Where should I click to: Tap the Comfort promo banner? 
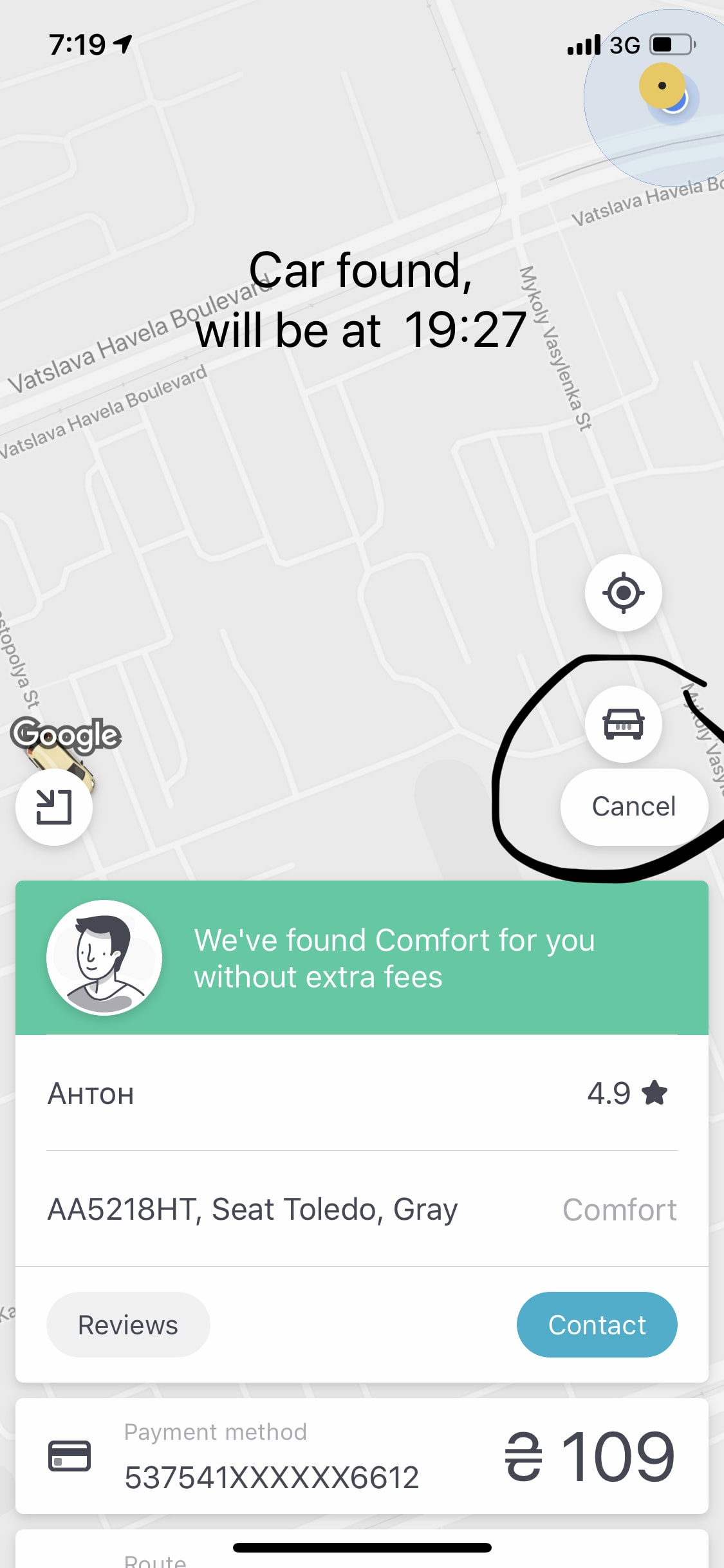pos(362,958)
